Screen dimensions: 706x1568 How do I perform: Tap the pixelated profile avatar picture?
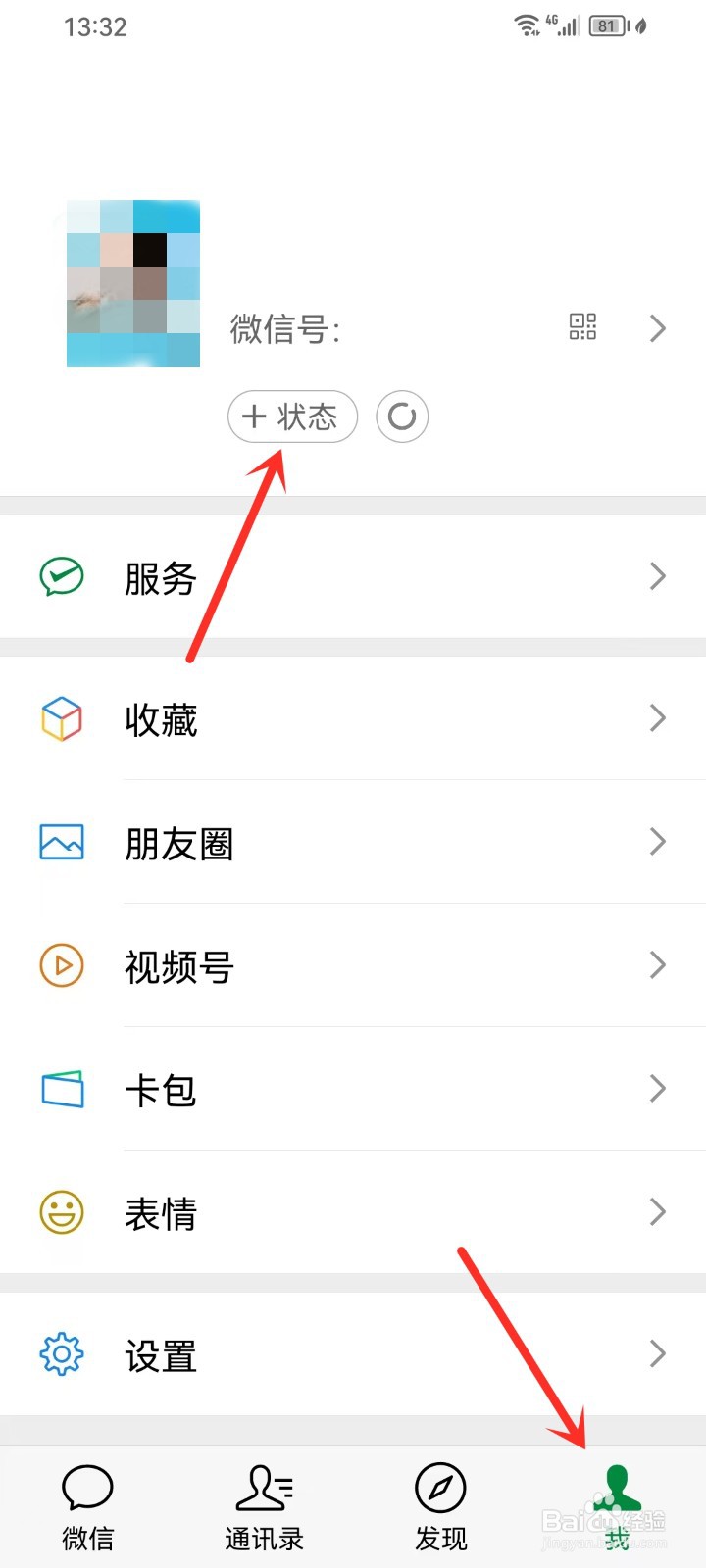coord(131,283)
